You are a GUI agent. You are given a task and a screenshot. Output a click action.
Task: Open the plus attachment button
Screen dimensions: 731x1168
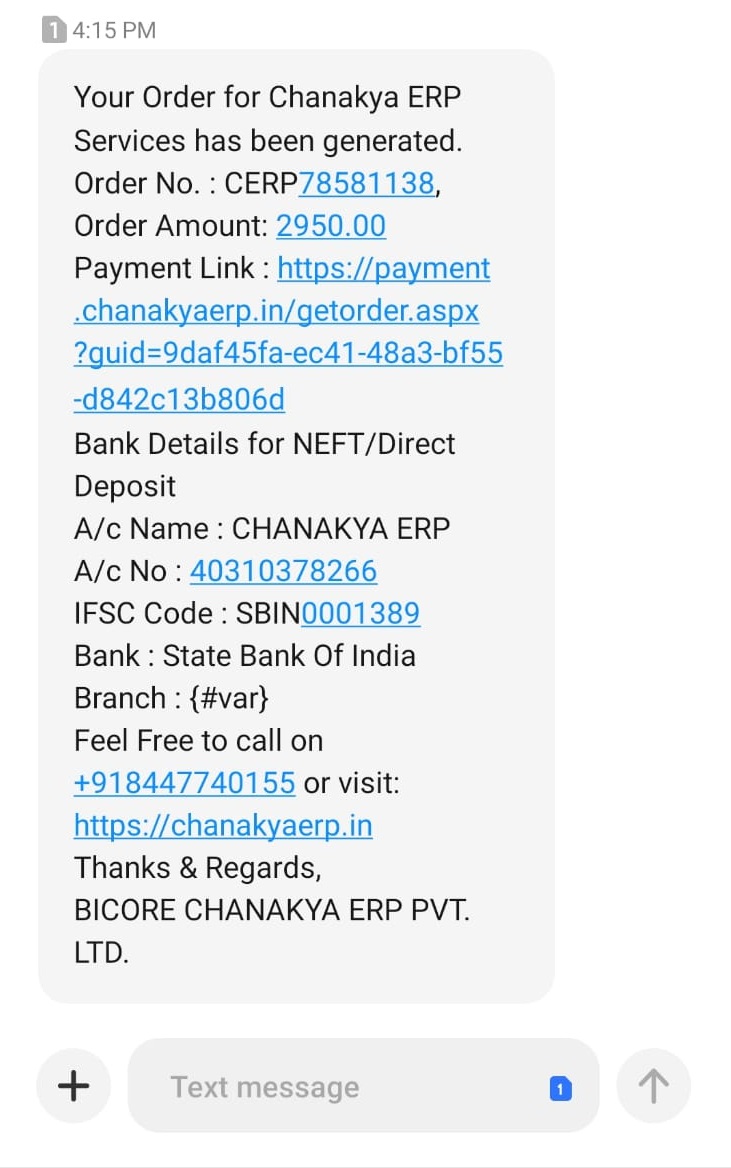(73, 1085)
